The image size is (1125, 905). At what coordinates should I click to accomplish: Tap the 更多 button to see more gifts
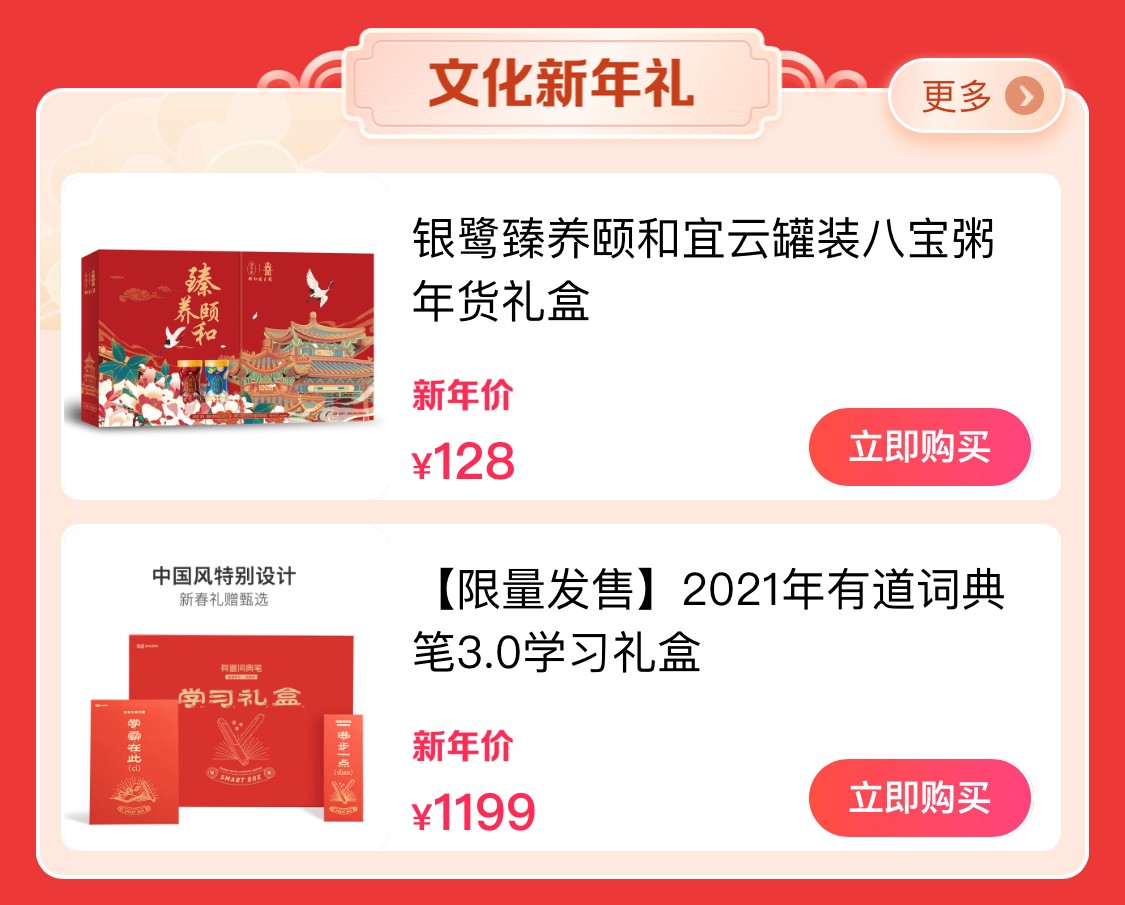pyautogui.click(x=975, y=97)
